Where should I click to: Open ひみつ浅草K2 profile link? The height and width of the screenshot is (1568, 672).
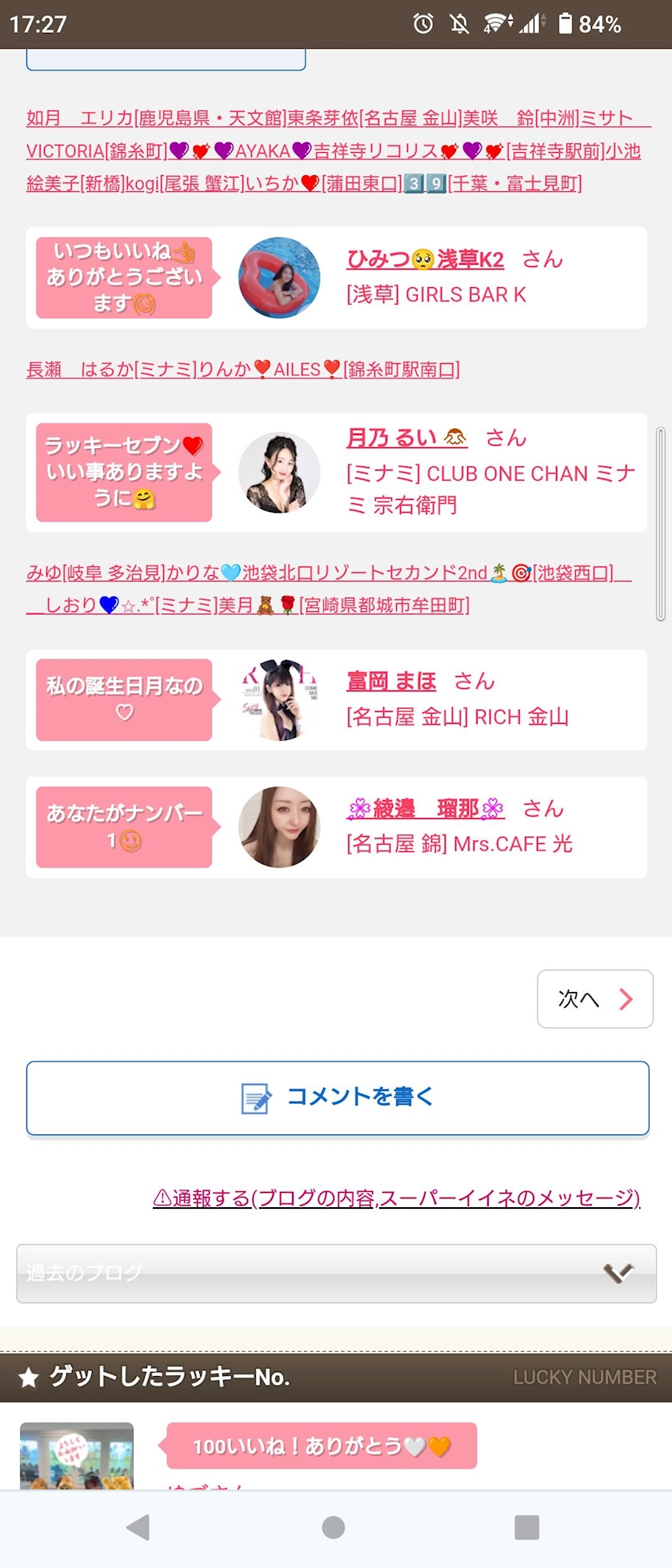point(425,259)
